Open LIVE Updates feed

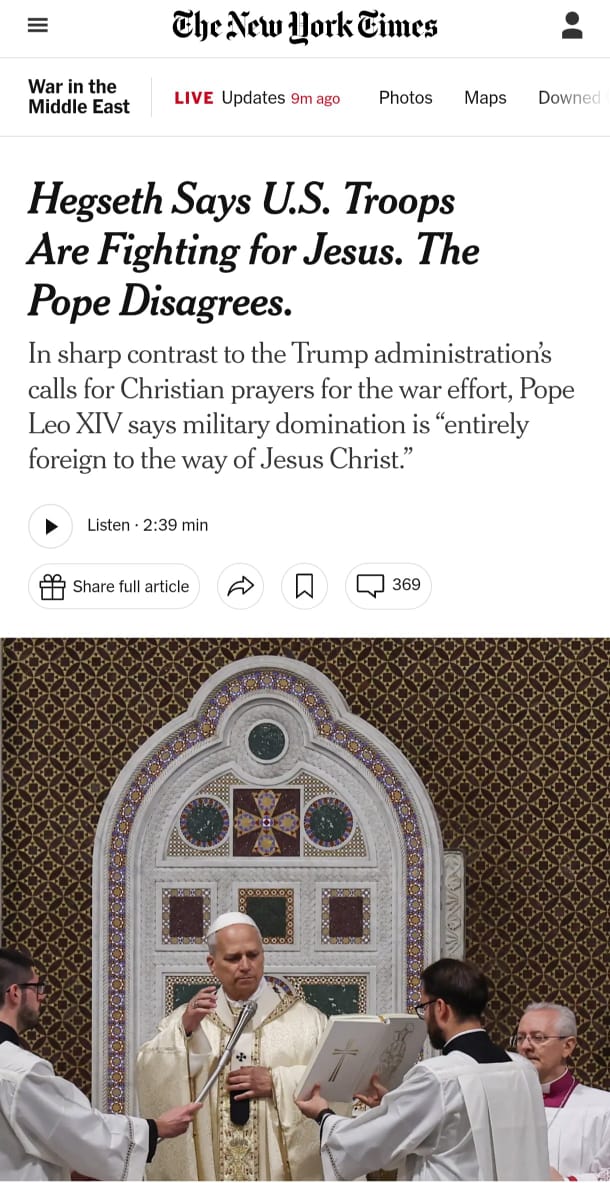(257, 98)
